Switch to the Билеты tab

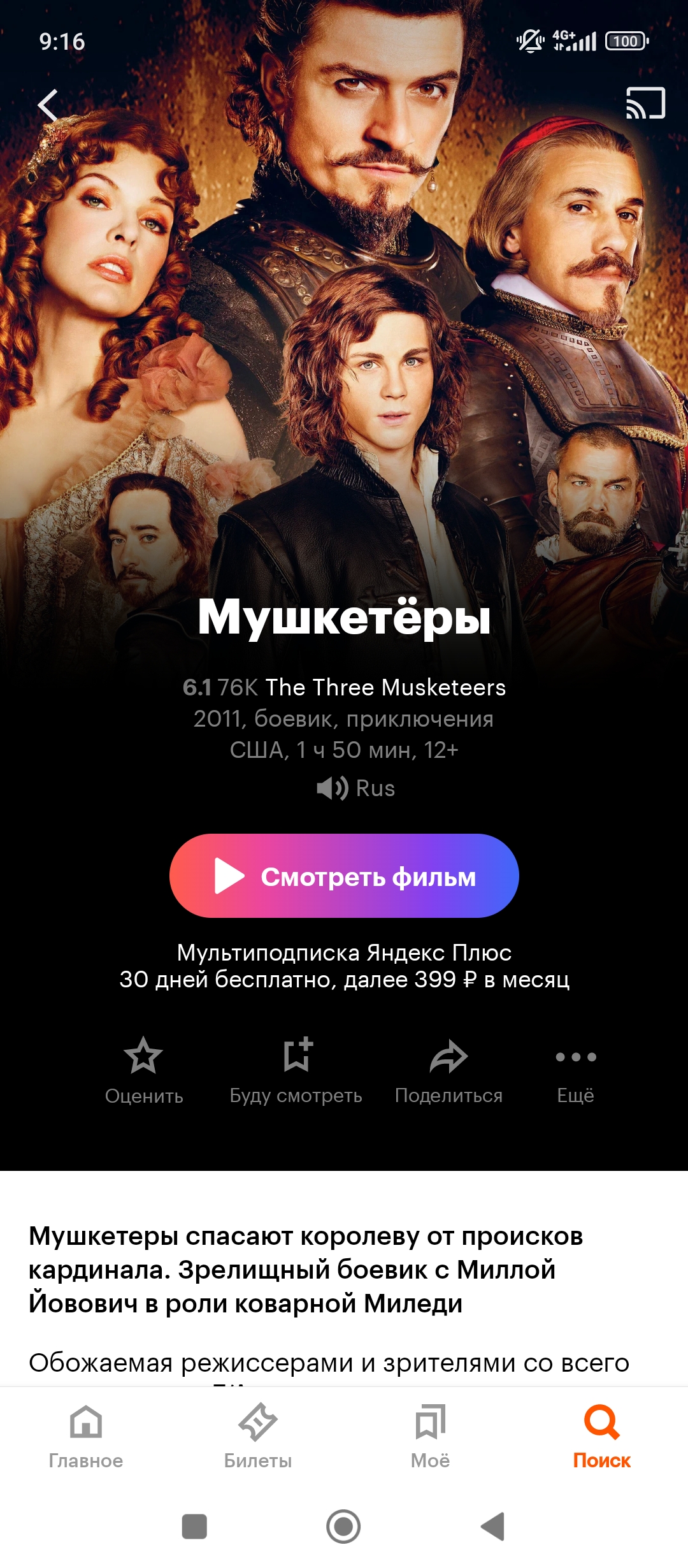click(258, 1434)
